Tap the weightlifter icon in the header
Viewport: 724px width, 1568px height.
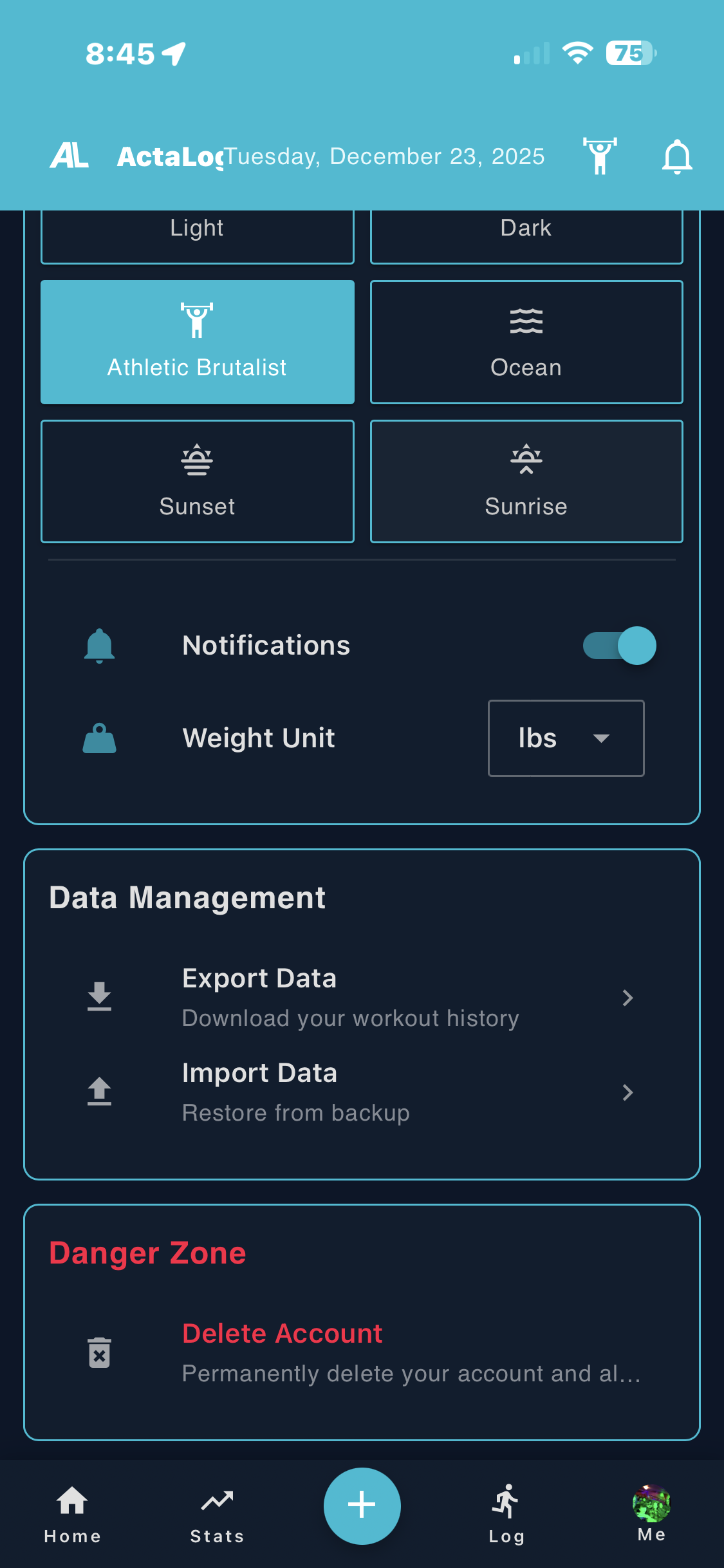point(600,156)
